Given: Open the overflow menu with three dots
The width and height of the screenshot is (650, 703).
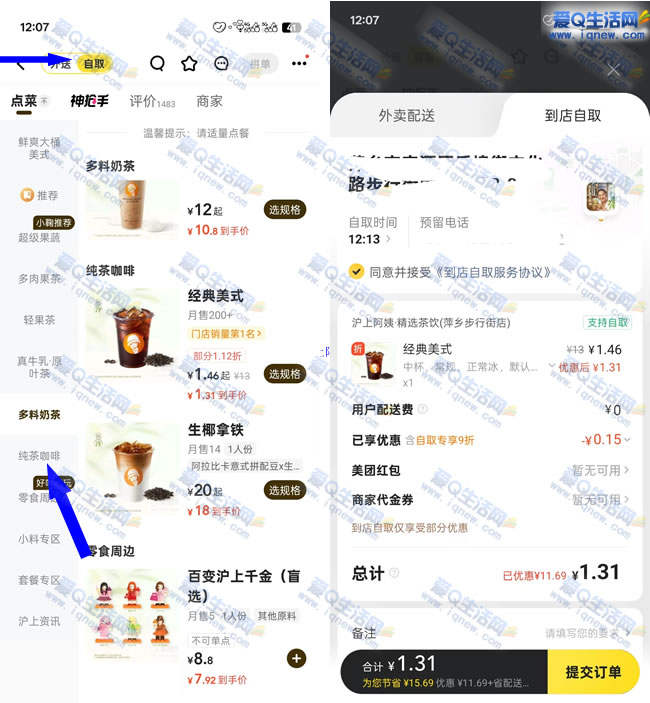Looking at the screenshot, I should [299, 63].
